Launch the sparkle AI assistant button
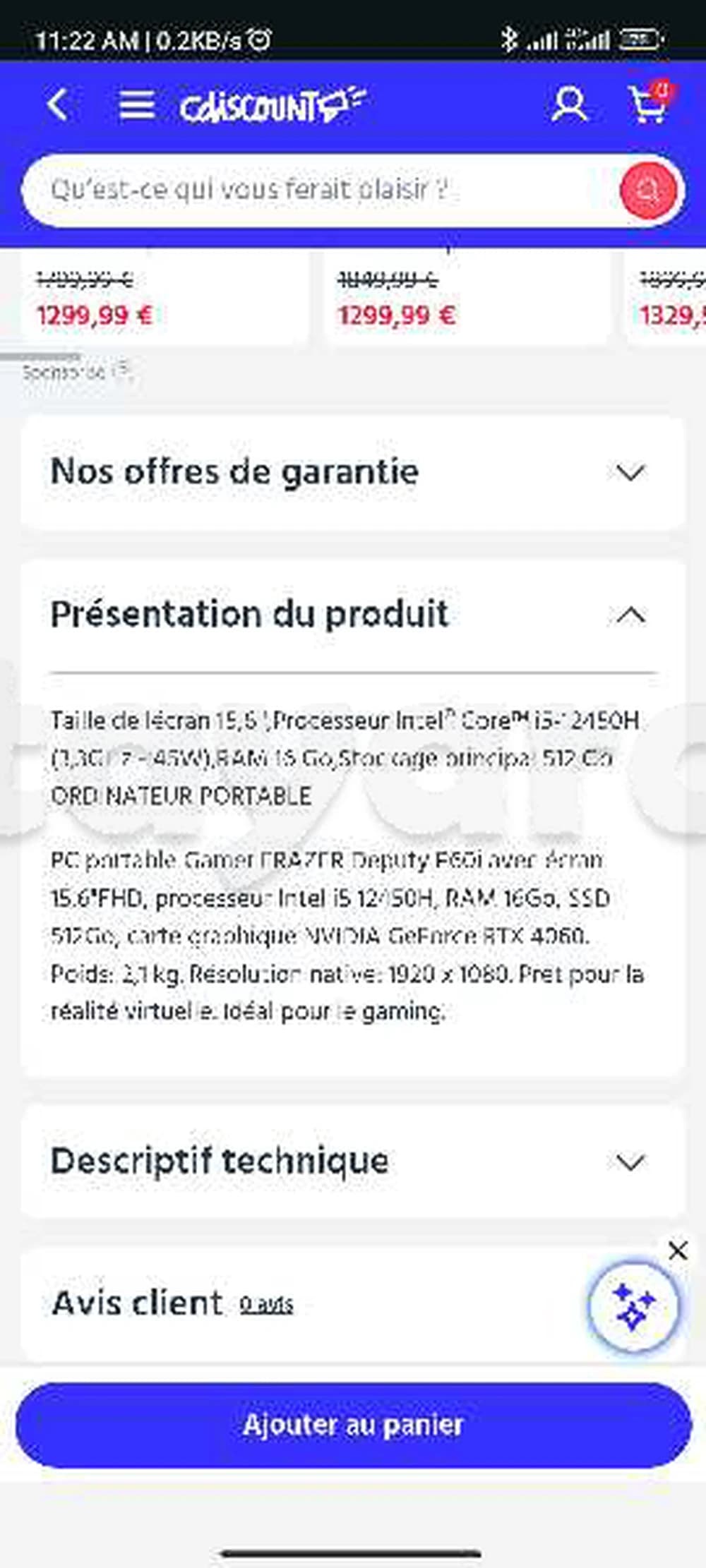Image resolution: width=706 pixels, height=1568 pixels. click(x=633, y=1307)
